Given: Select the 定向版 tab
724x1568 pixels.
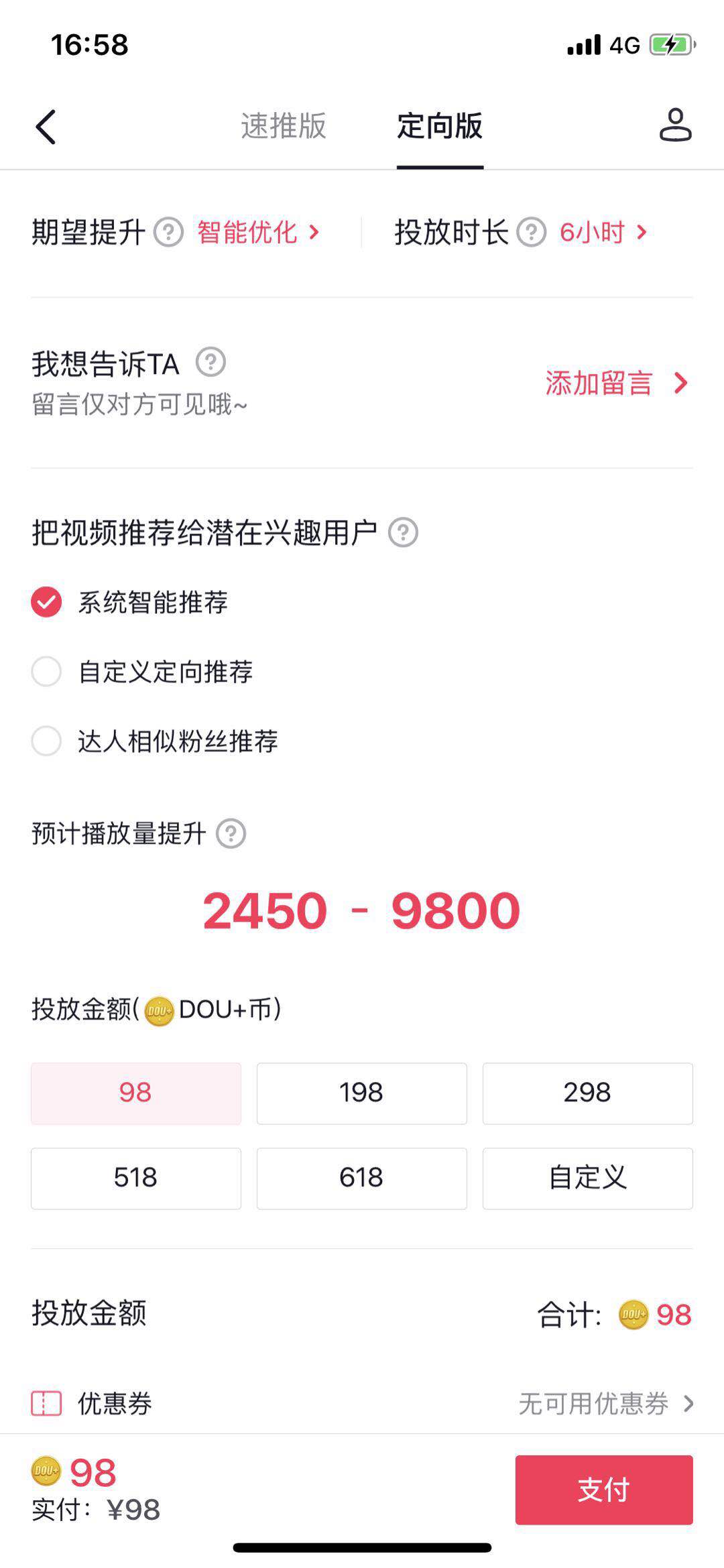Looking at the screenshot, I should pyautogui.click(x=440, y=126).
